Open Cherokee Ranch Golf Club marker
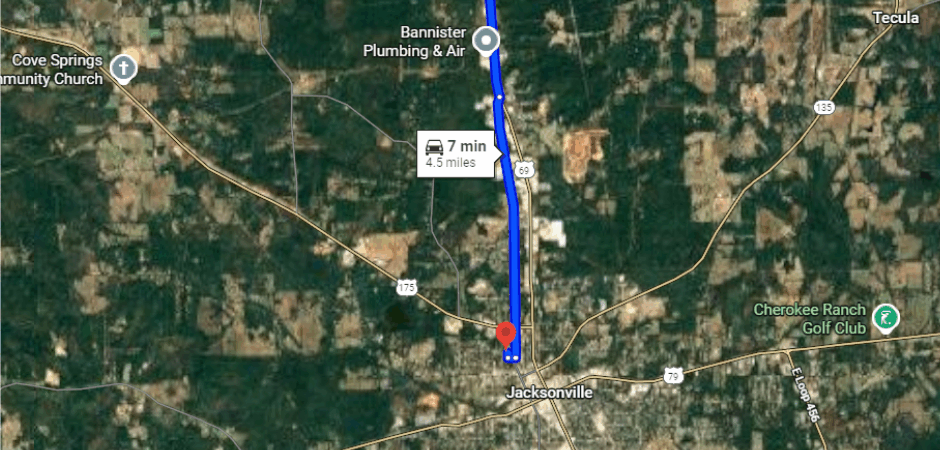This screenshot has width=940, height=450. (884, 319)
